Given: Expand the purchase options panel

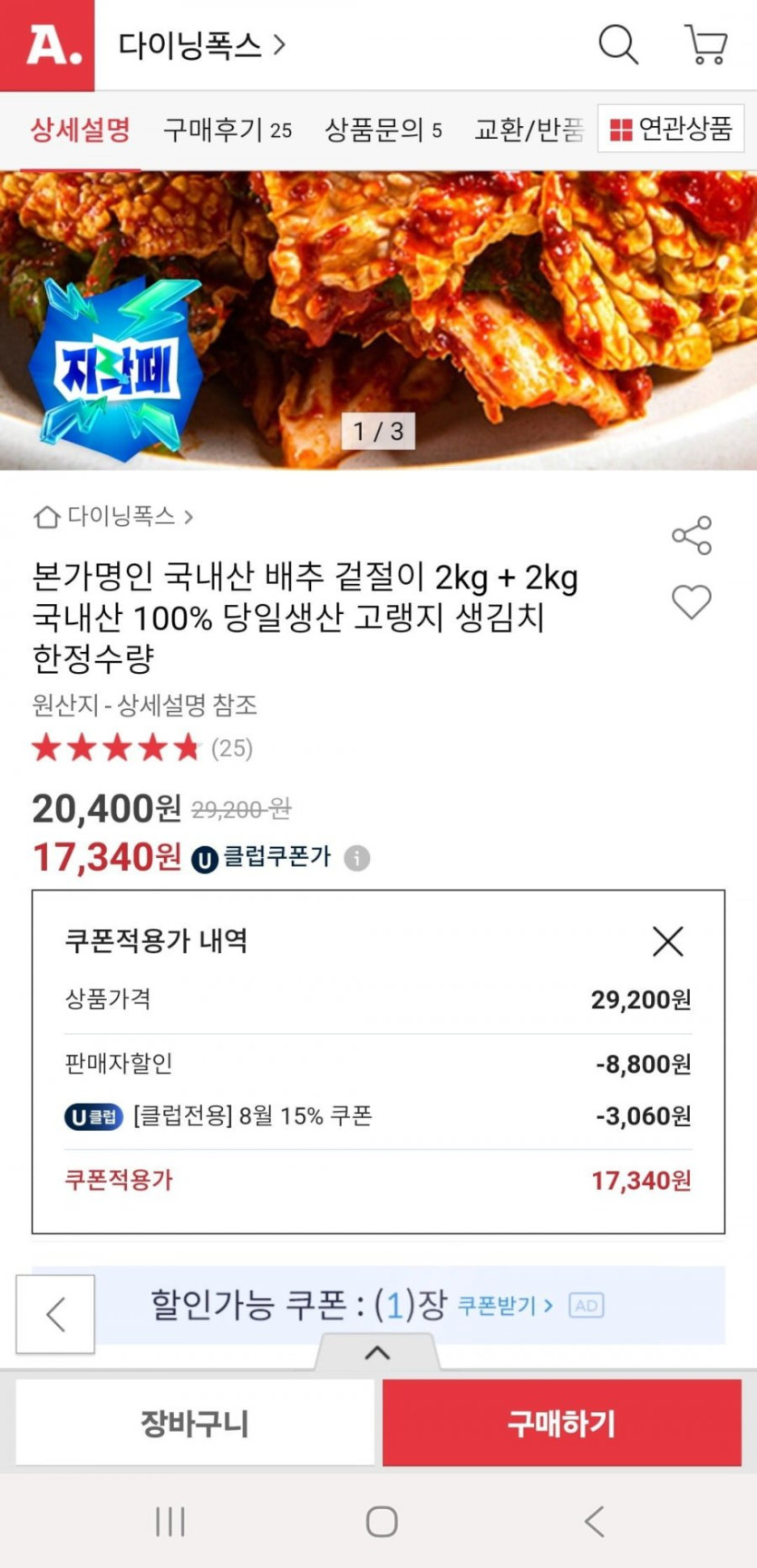Looking at the screenshot, I should click(x=377, y=1352).
